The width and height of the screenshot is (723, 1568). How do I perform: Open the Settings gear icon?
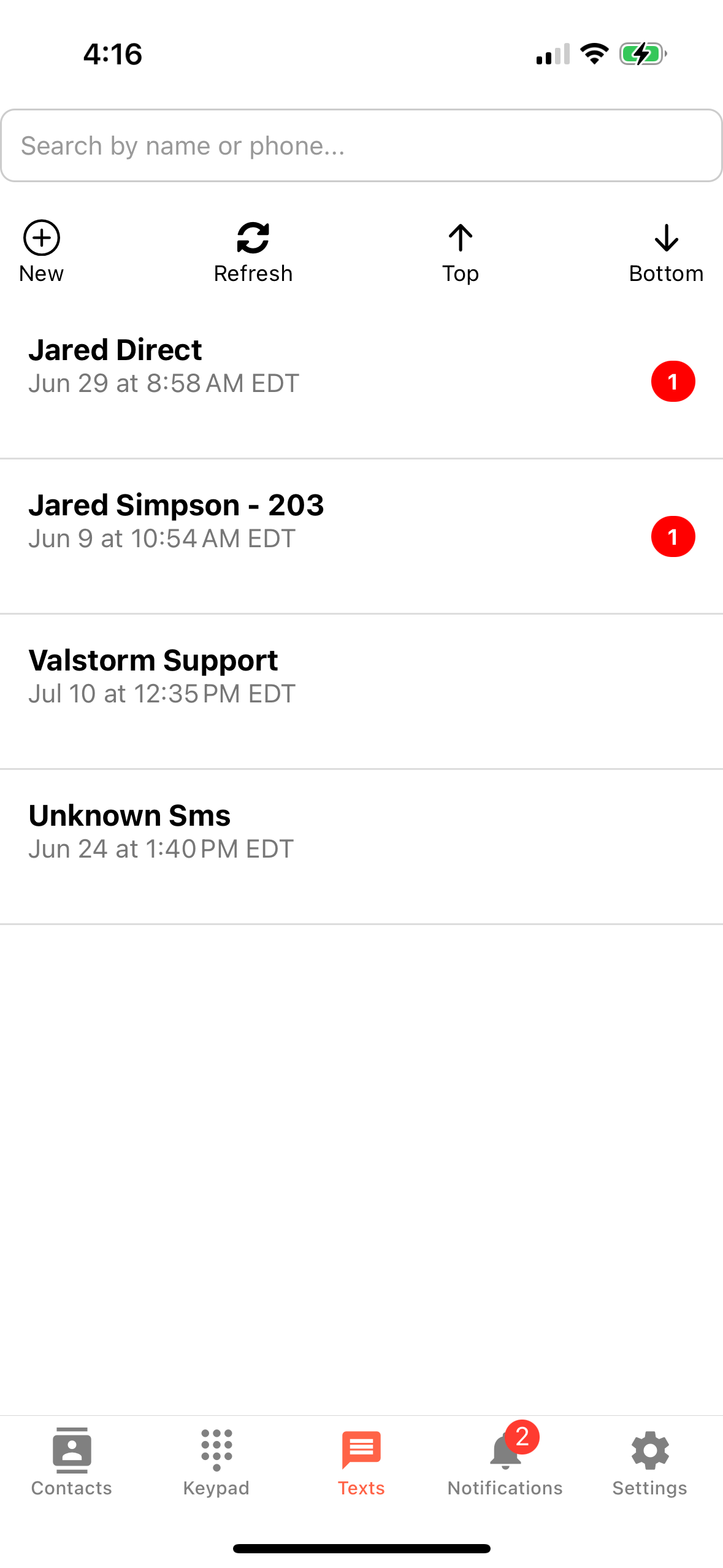coord(650,1450)
